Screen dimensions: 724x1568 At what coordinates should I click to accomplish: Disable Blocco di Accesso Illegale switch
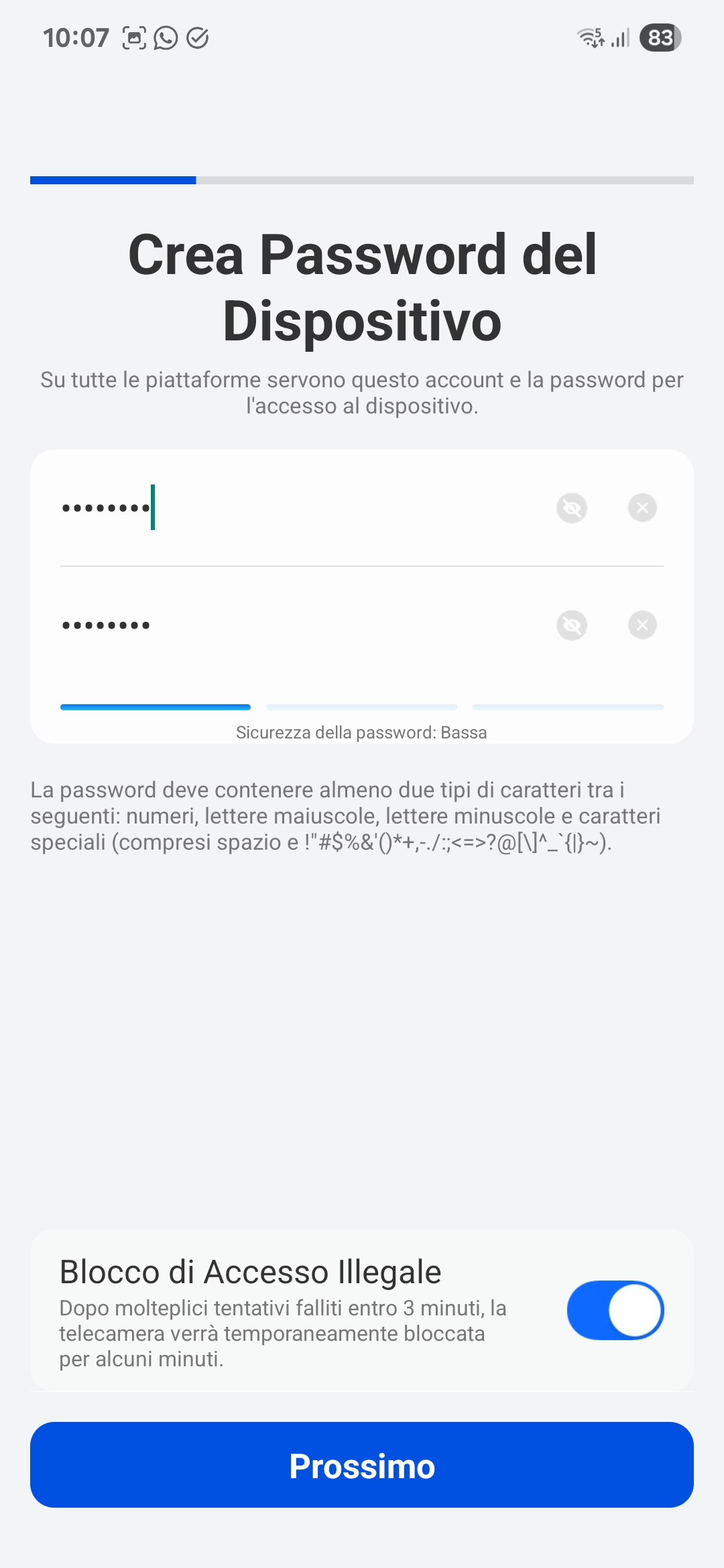(615, 1311)
